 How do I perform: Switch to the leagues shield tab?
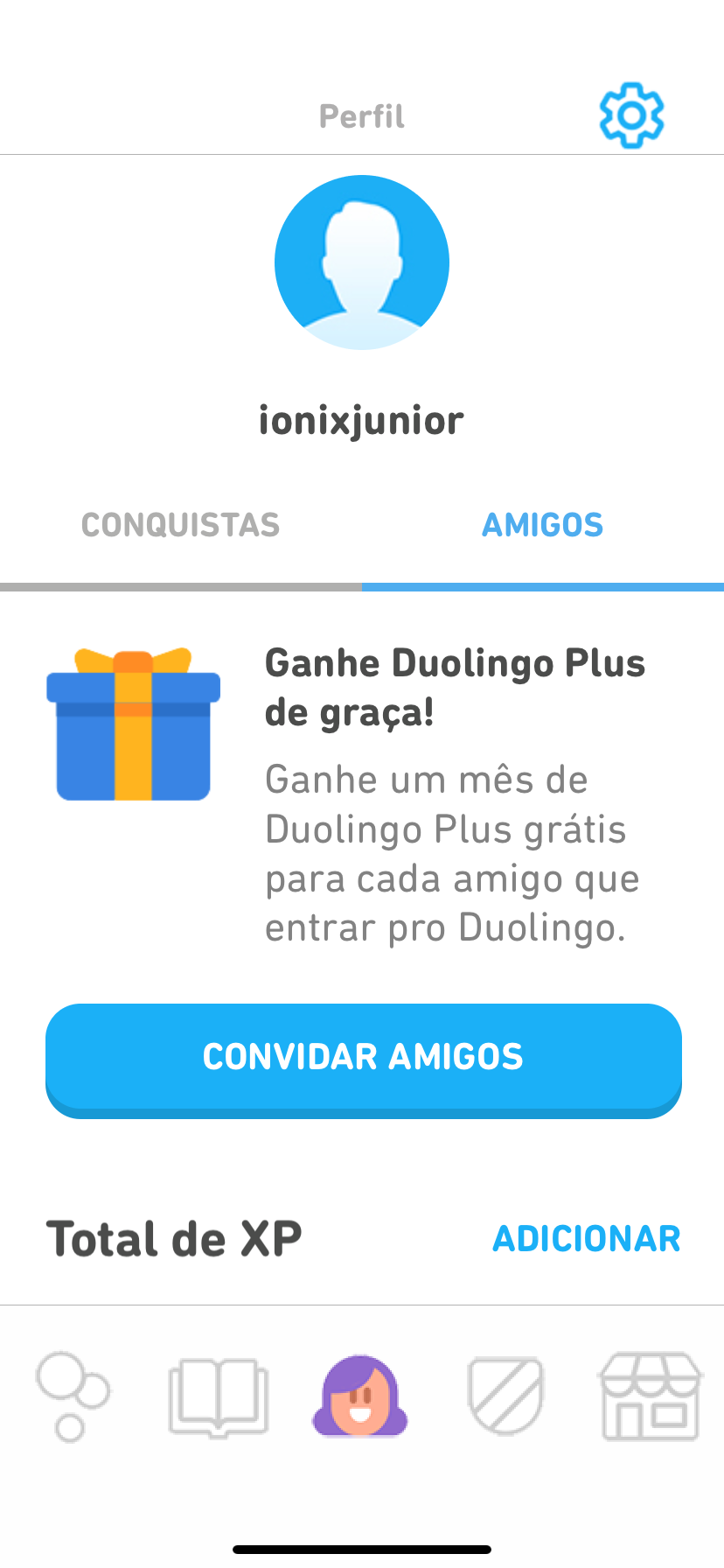pos(505,1396)
